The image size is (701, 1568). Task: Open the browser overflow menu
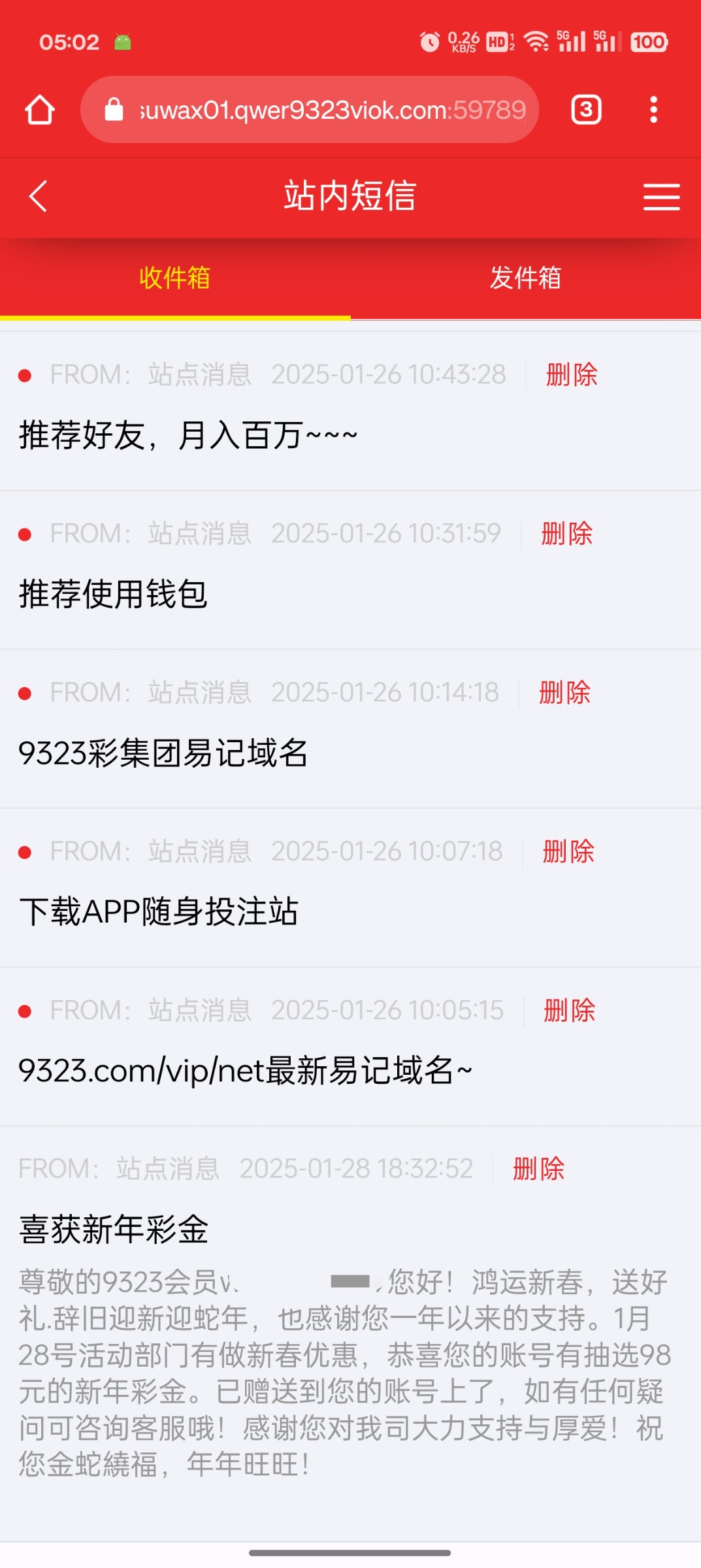(653, 110)
